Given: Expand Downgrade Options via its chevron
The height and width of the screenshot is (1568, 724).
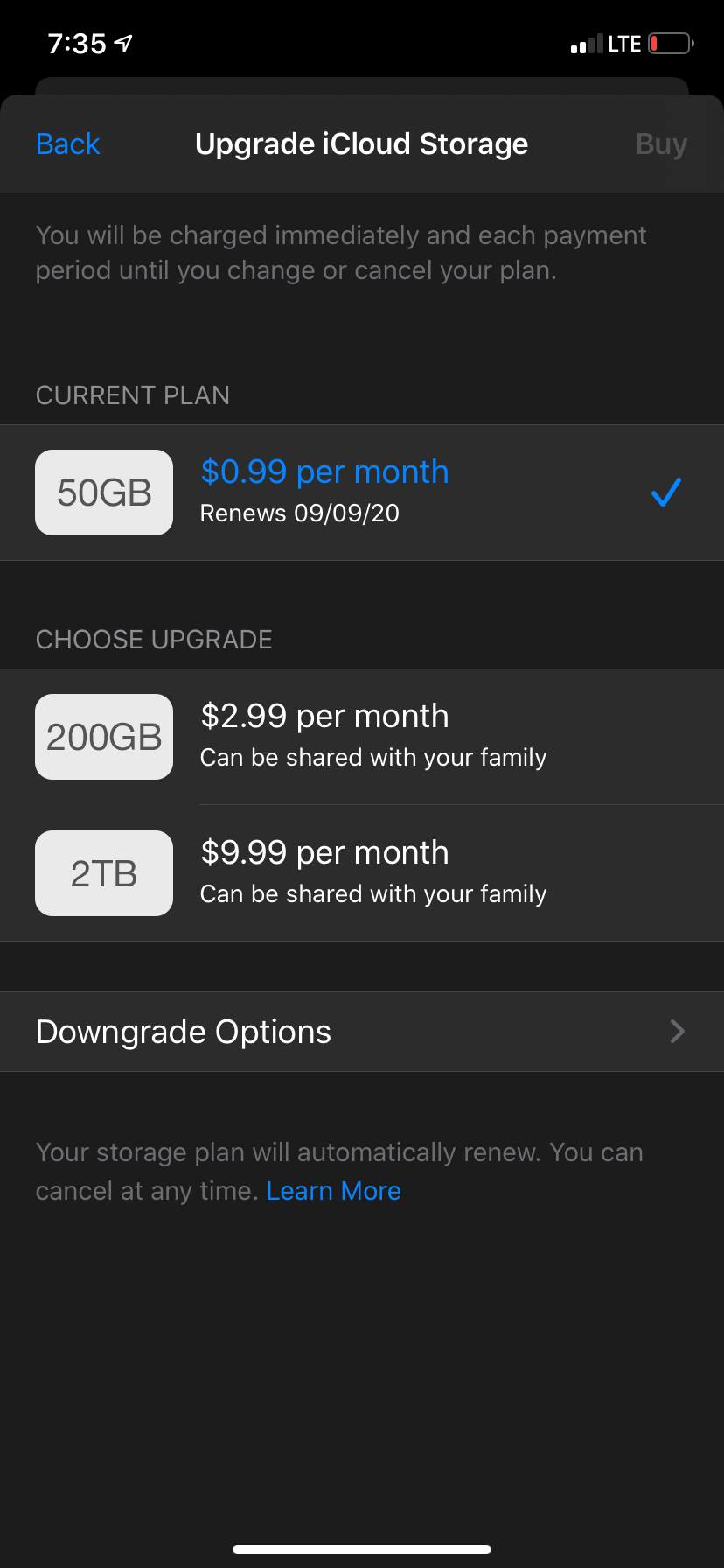Looking at the screenshot, I should pyautogui.click(x=677, y=1032).
